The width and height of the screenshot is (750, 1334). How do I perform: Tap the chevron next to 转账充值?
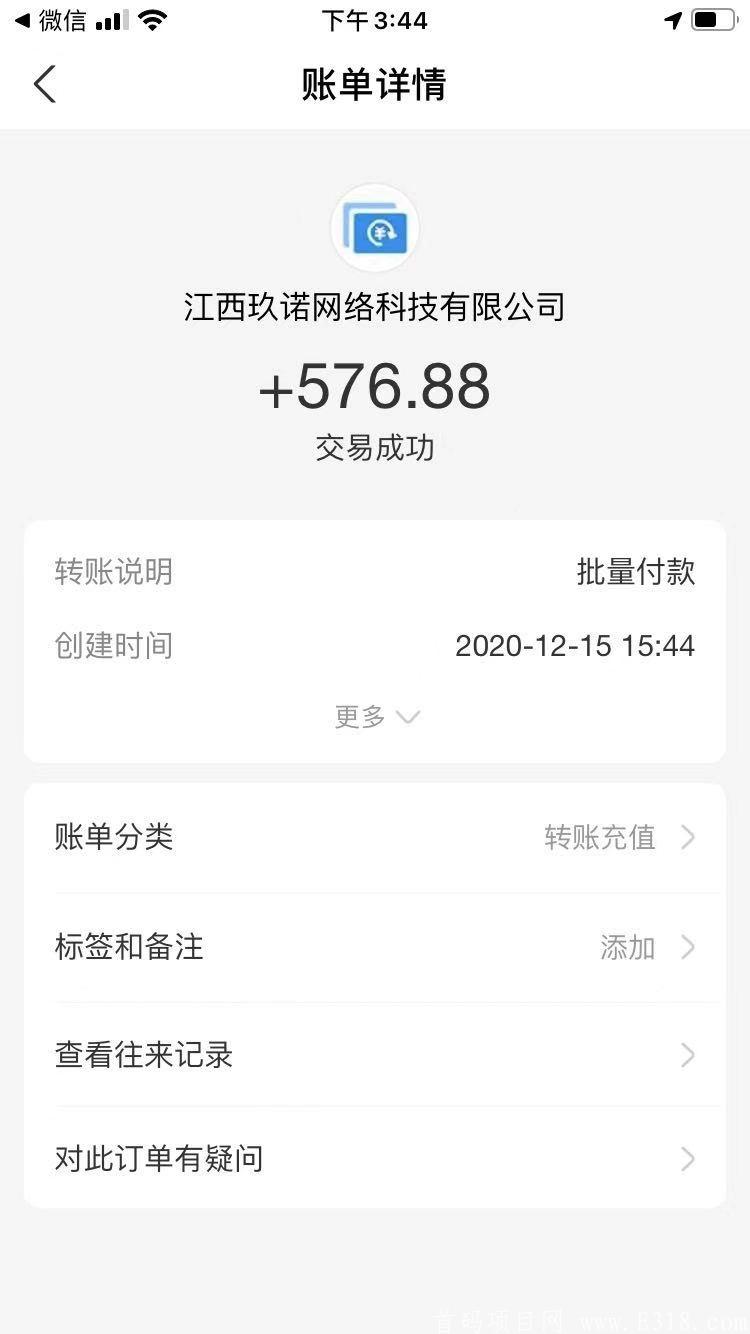pyautogui.click(x=687, y=838)
